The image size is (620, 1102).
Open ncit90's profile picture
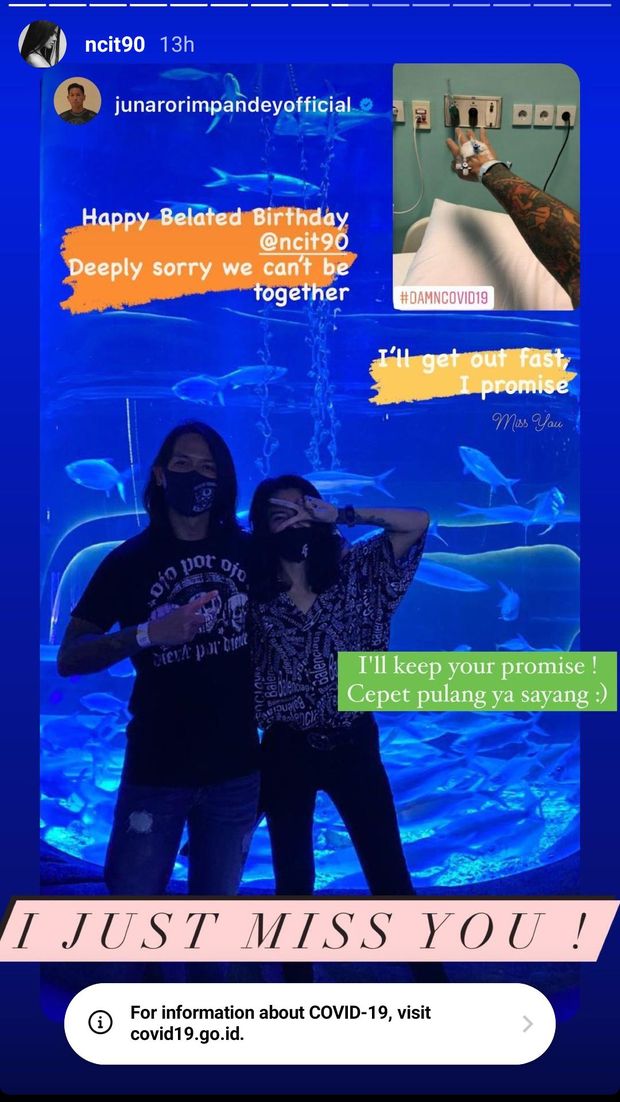point(43,44)
